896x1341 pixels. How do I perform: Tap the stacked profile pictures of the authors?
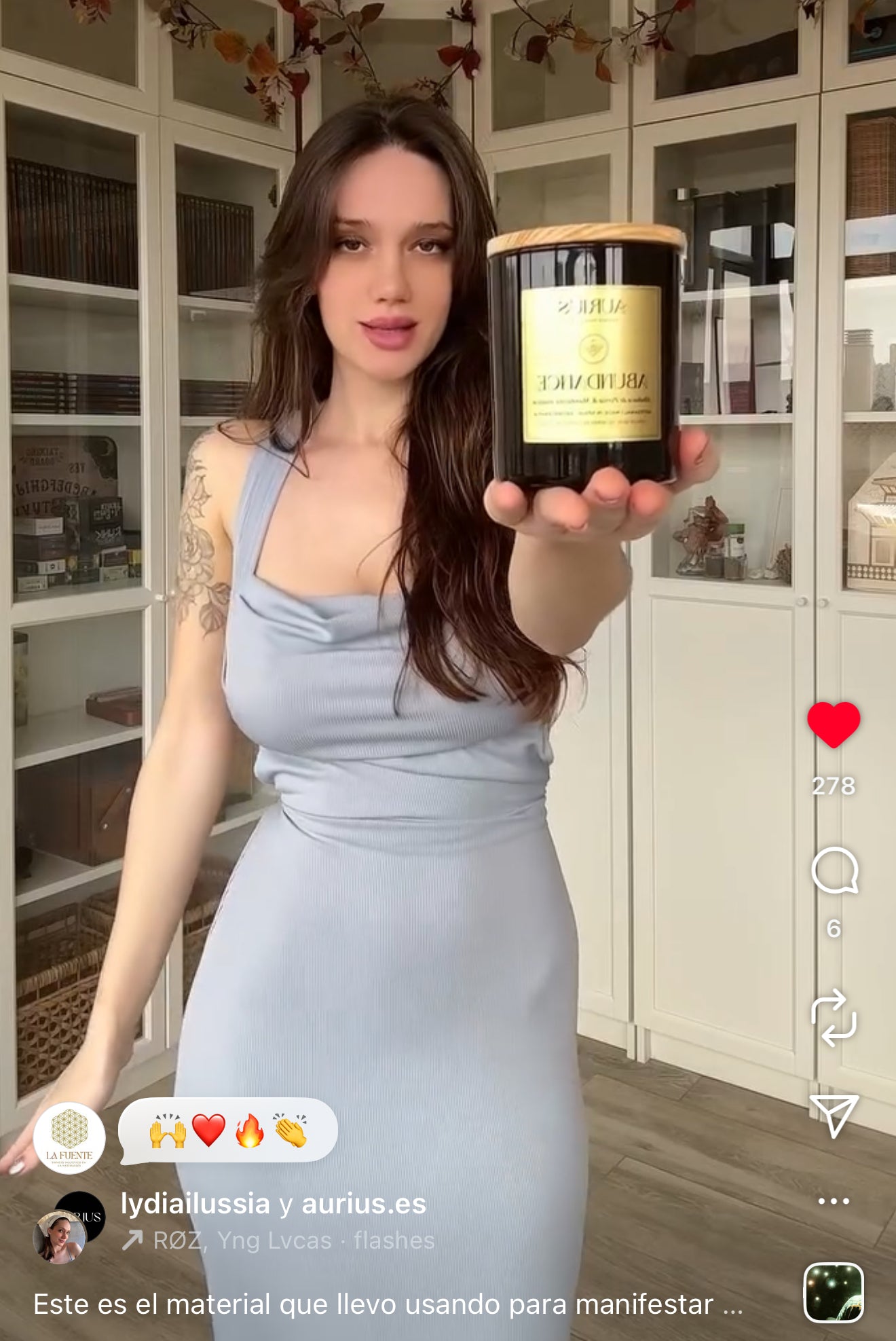click(68, 1227)
